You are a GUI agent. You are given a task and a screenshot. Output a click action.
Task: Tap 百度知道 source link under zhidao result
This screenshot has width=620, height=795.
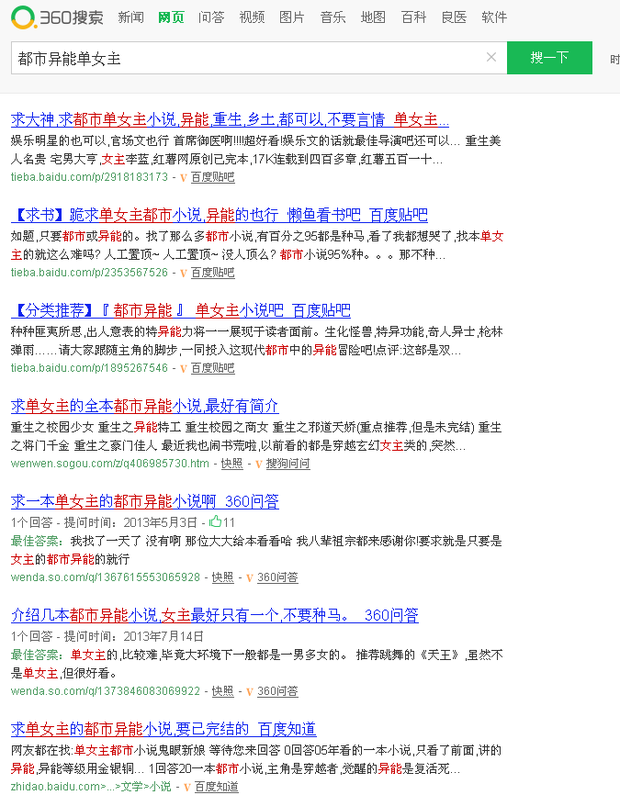[x=215, y=788]
